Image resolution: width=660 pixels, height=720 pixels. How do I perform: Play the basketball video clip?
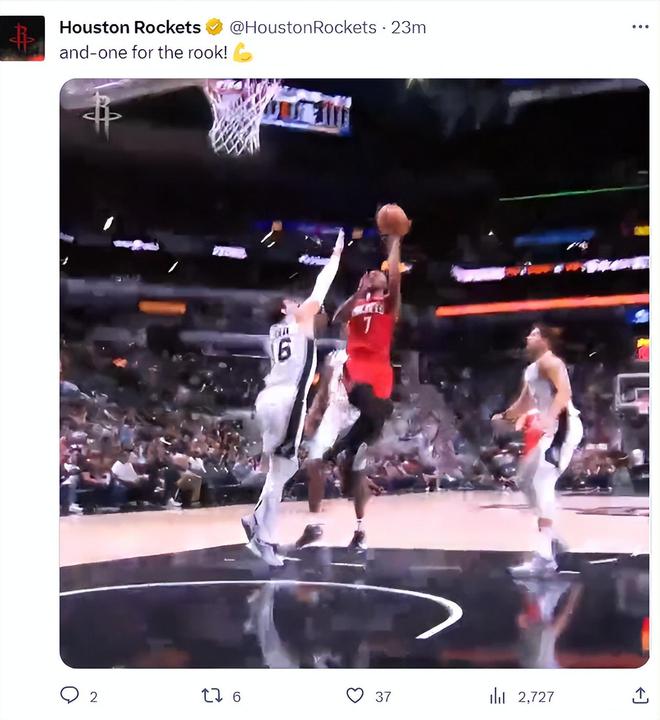354,373
